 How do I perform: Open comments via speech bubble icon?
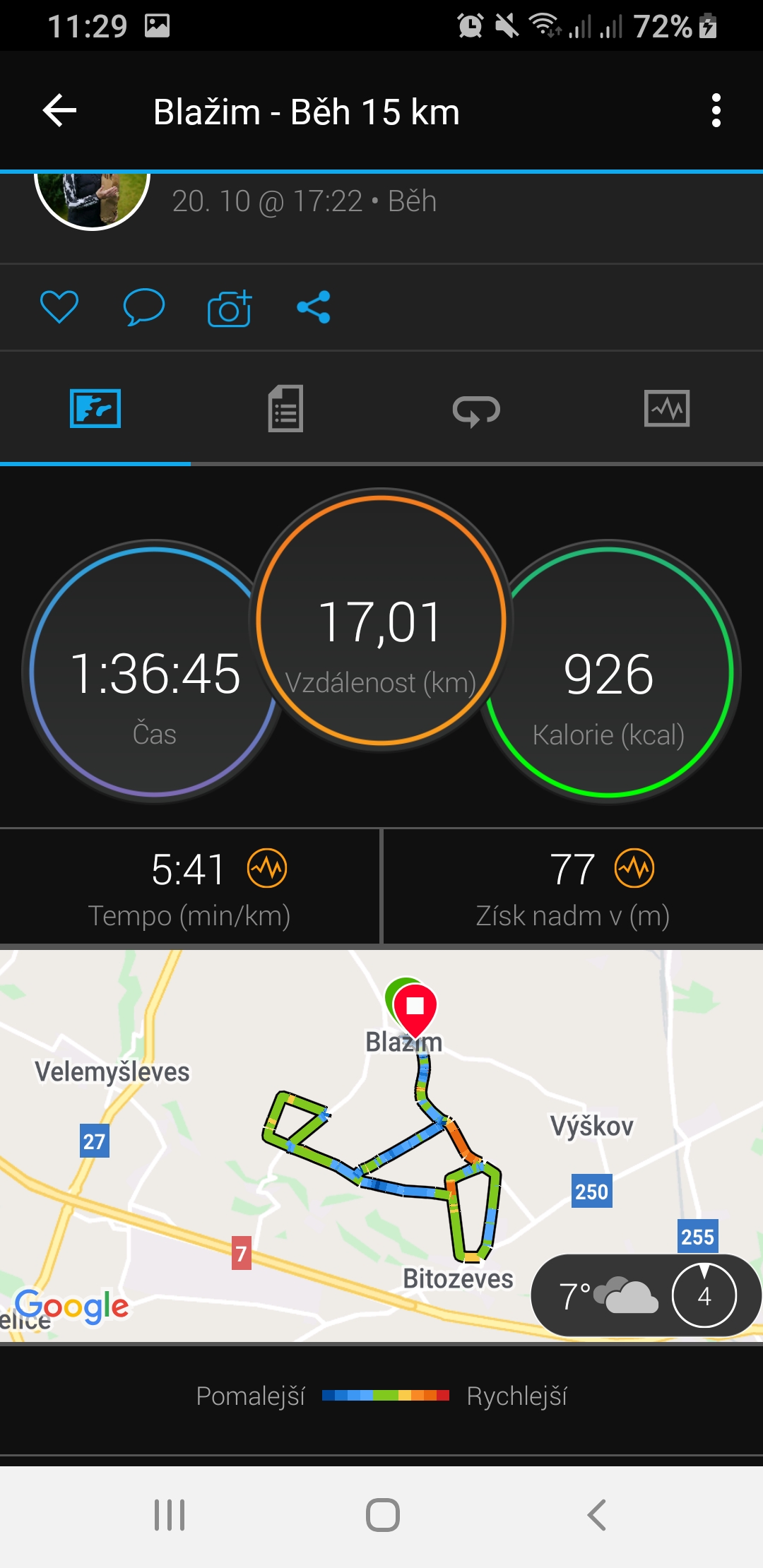[144, 307]
